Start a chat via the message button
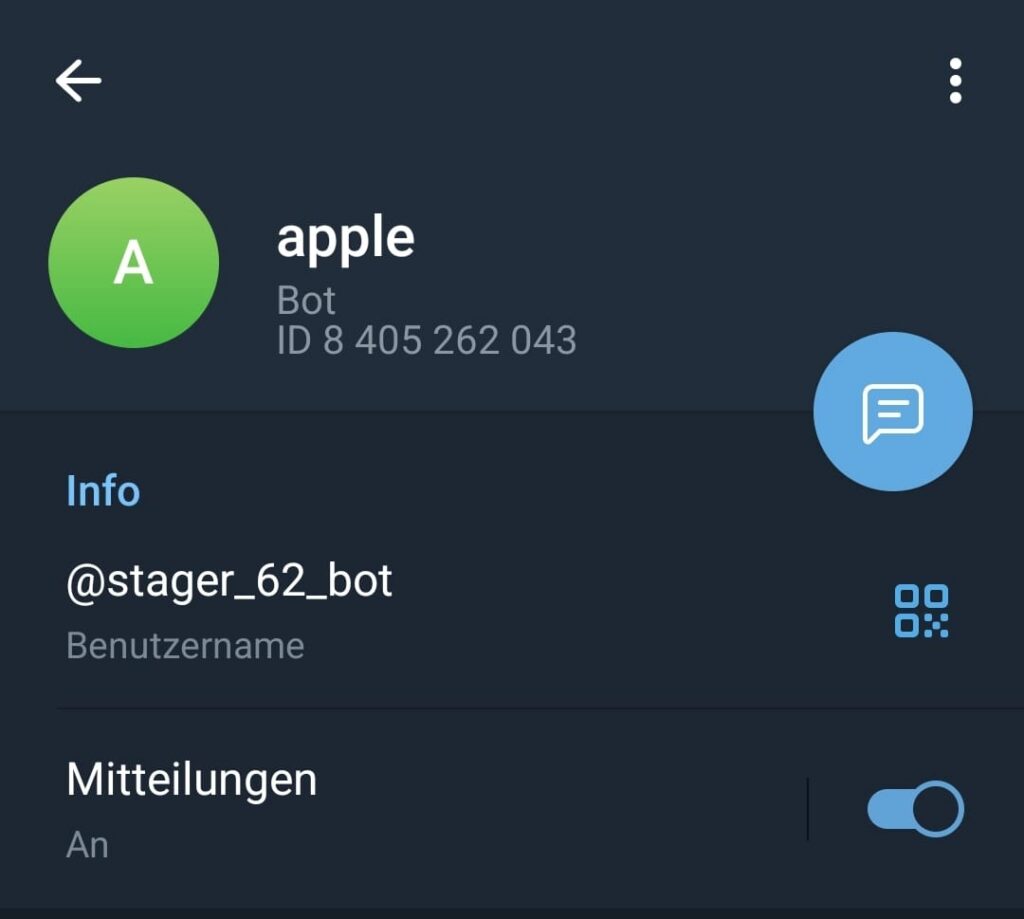Screen dimensions: 1024x919 click(x=892, y=411)
